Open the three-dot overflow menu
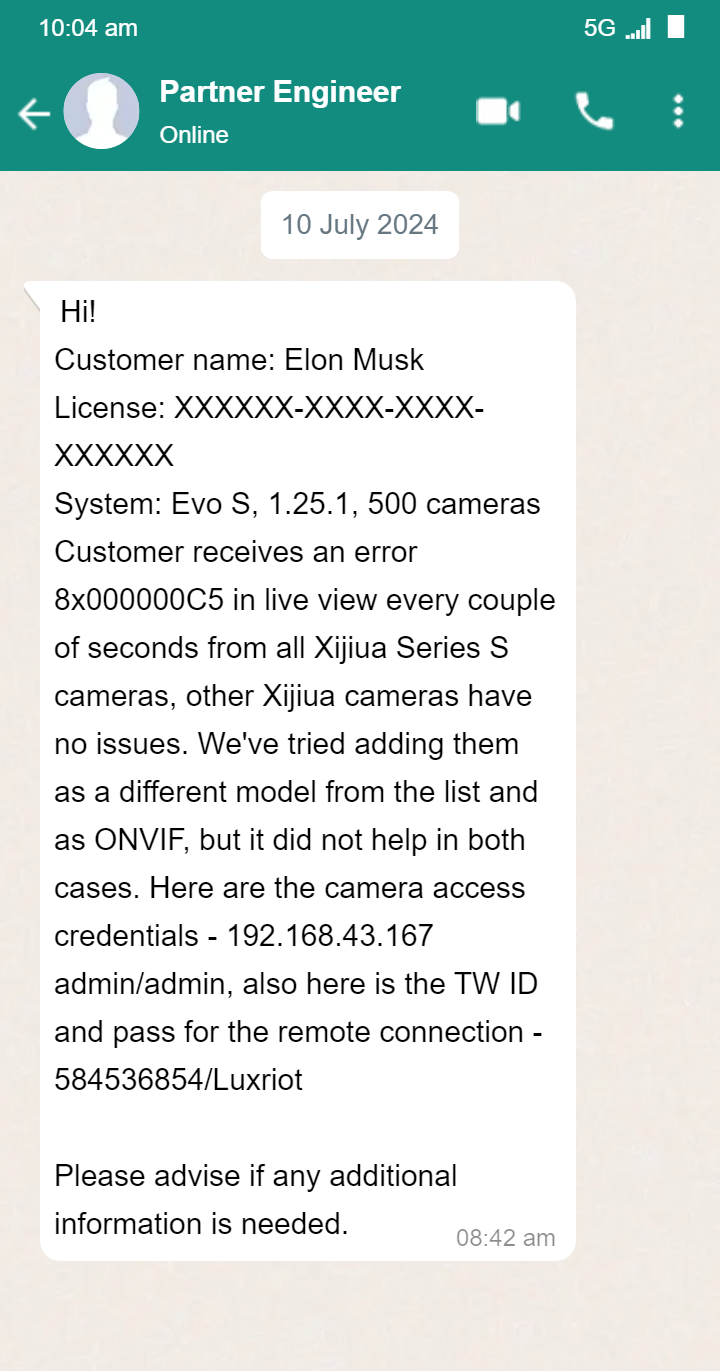720x1372 pixels. [678, 111]
